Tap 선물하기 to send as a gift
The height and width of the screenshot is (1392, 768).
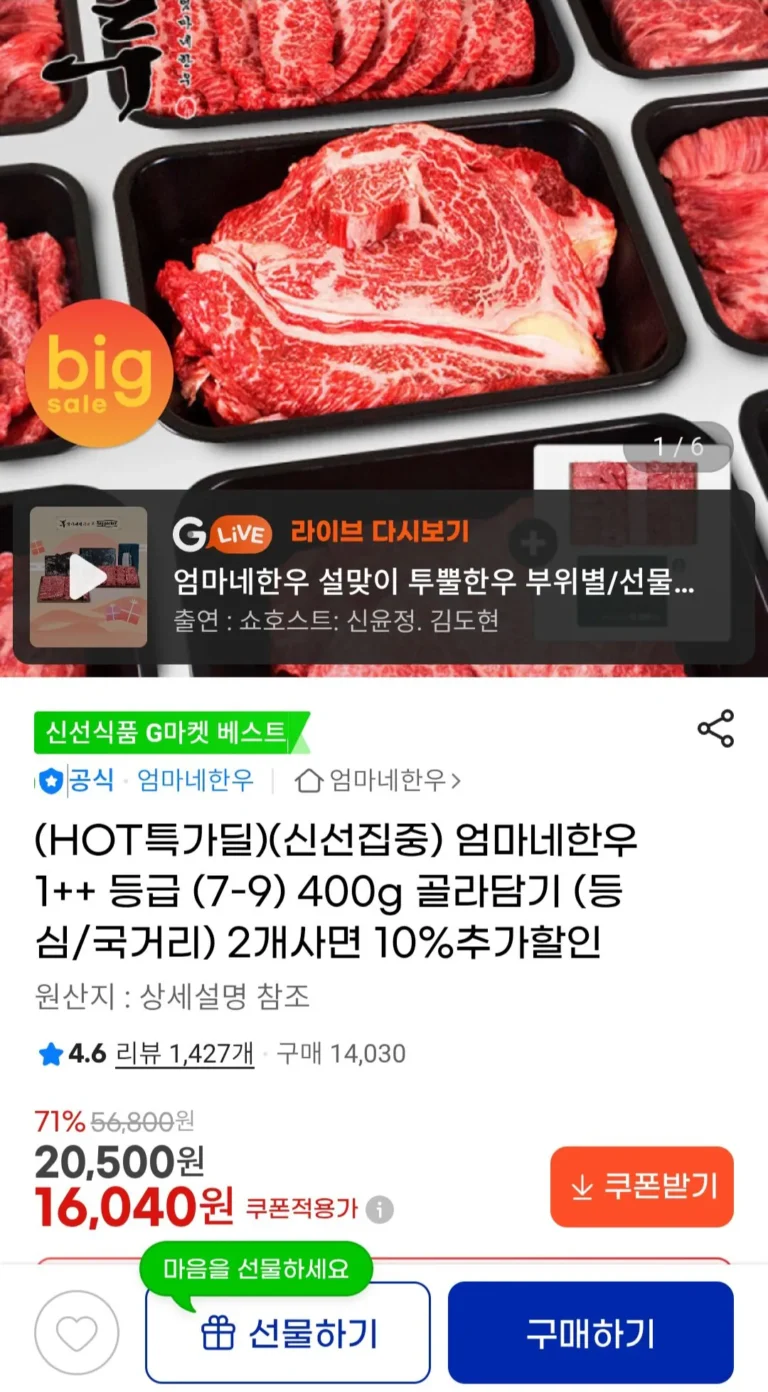click(288, 1332)
